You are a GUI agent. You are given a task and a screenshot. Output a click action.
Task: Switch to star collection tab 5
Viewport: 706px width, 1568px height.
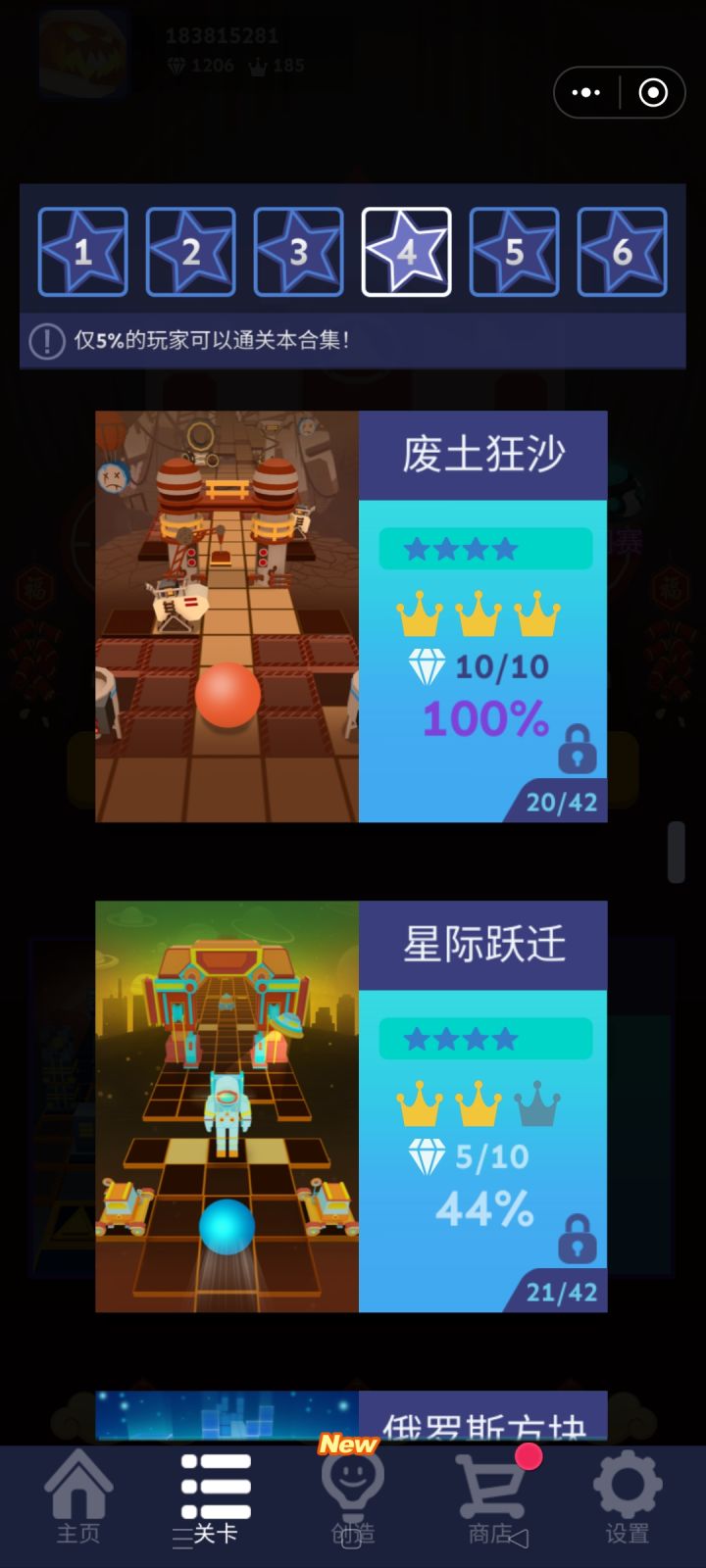click(x=515, y=251)
